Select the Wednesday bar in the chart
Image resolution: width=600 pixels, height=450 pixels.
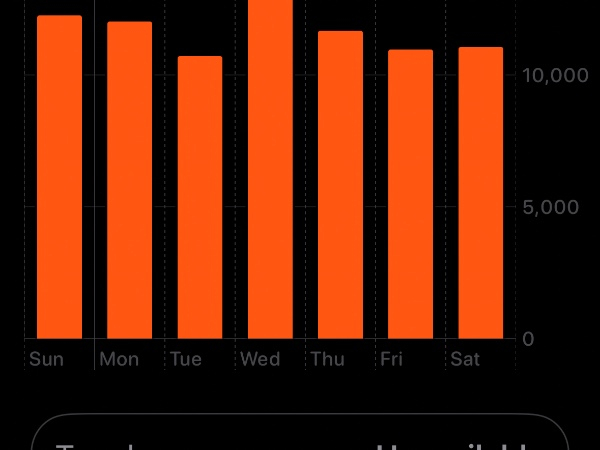[270, 170]
